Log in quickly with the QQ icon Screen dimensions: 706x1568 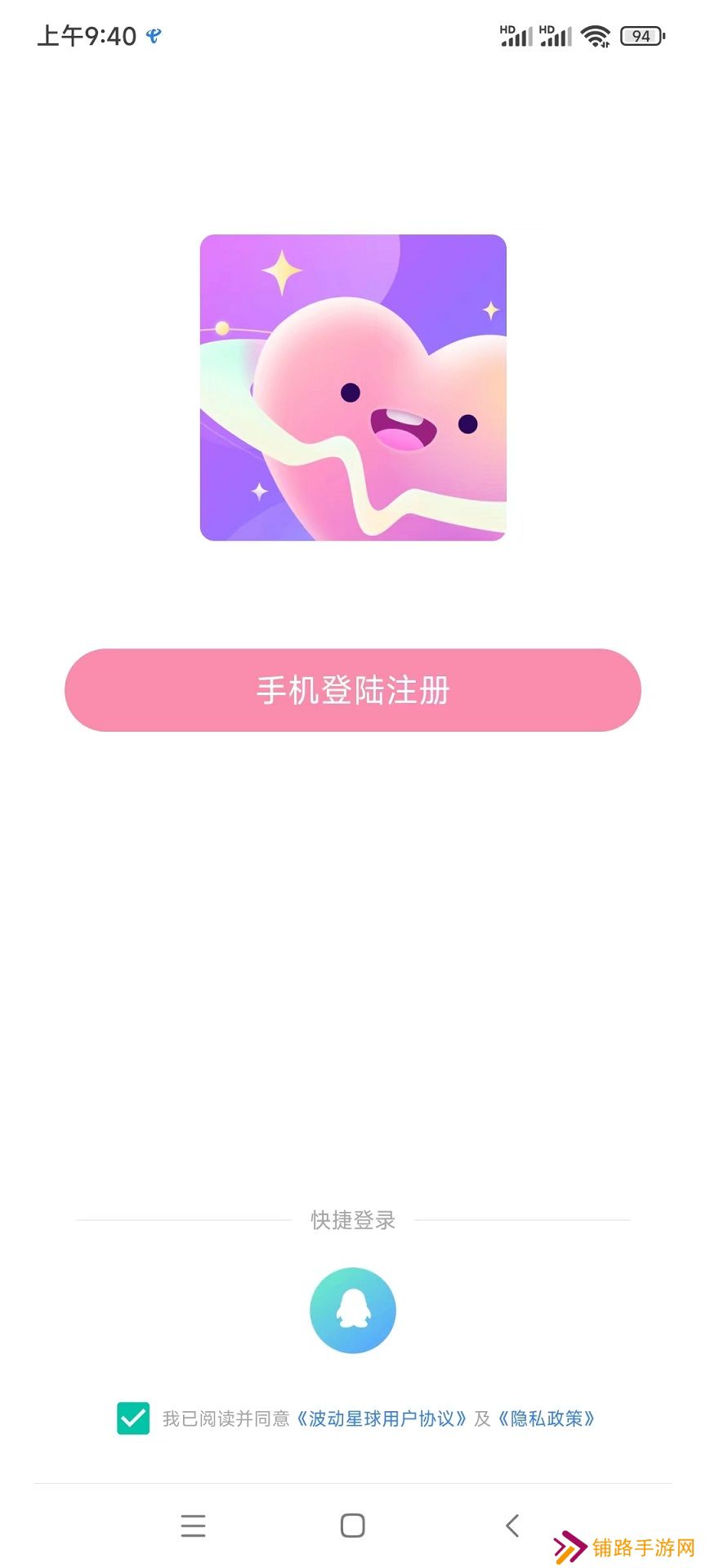click(353, 1310)
